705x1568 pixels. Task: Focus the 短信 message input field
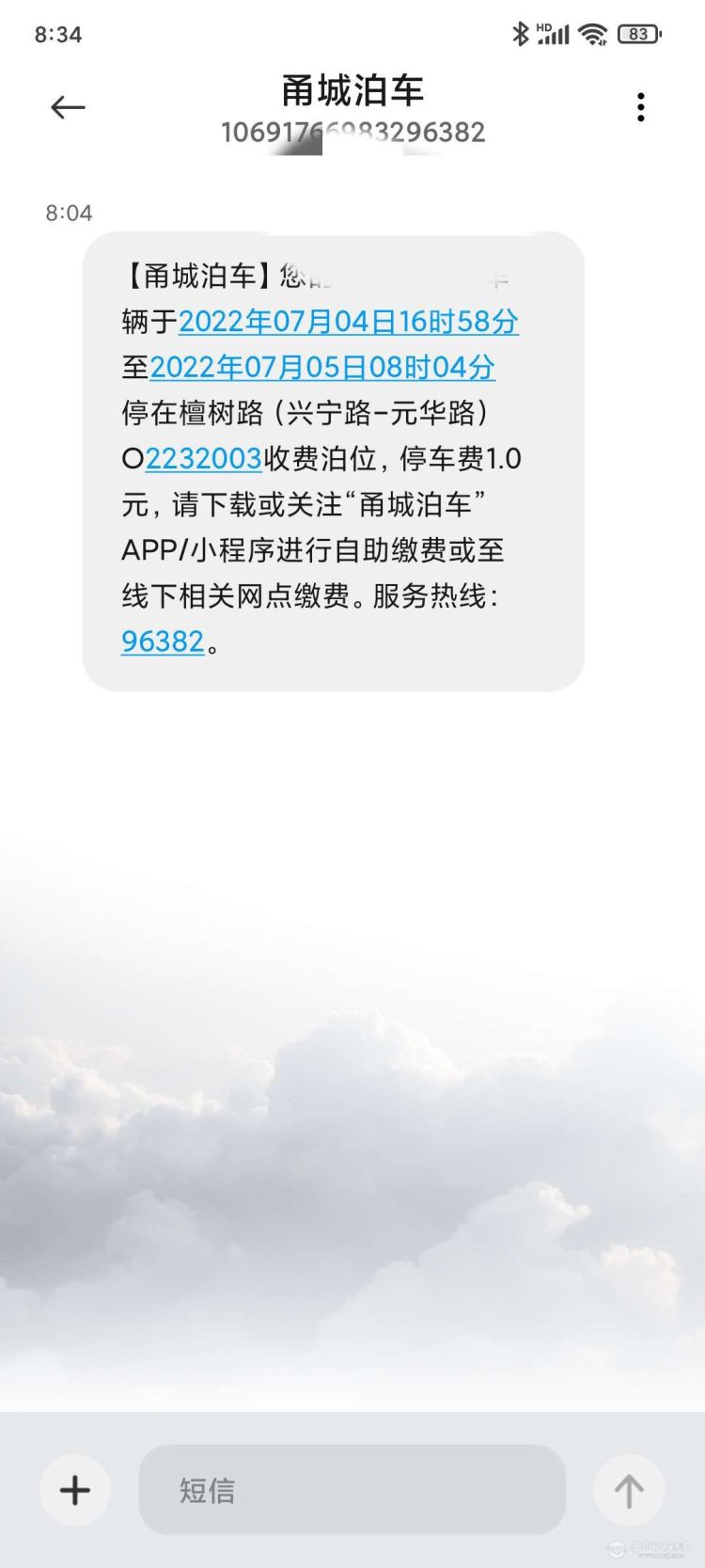352,1490
